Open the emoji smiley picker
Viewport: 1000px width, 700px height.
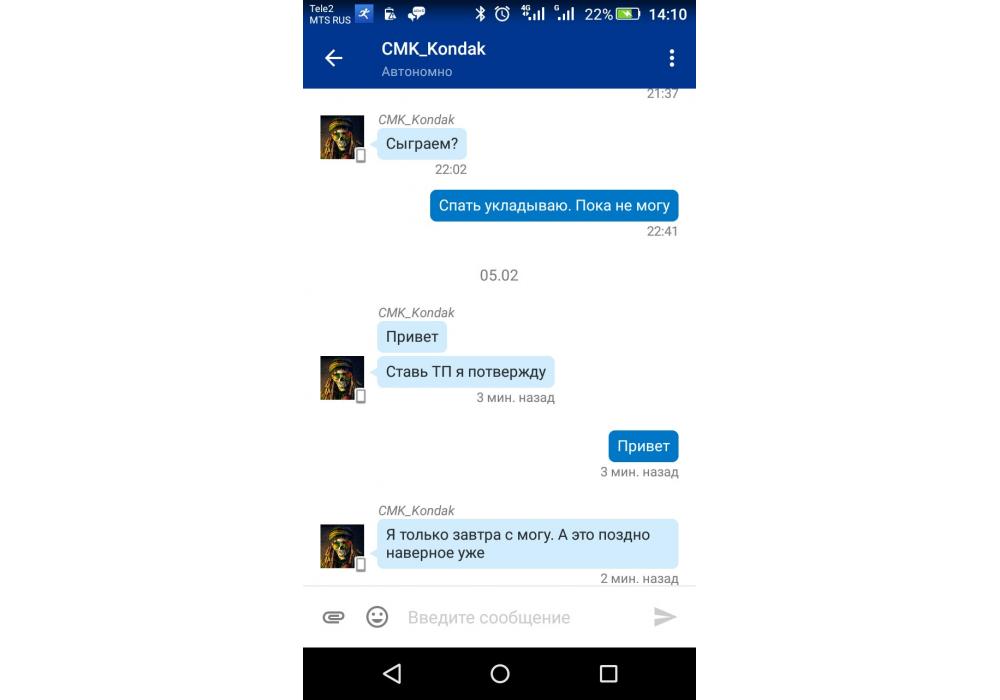point(377,617)
